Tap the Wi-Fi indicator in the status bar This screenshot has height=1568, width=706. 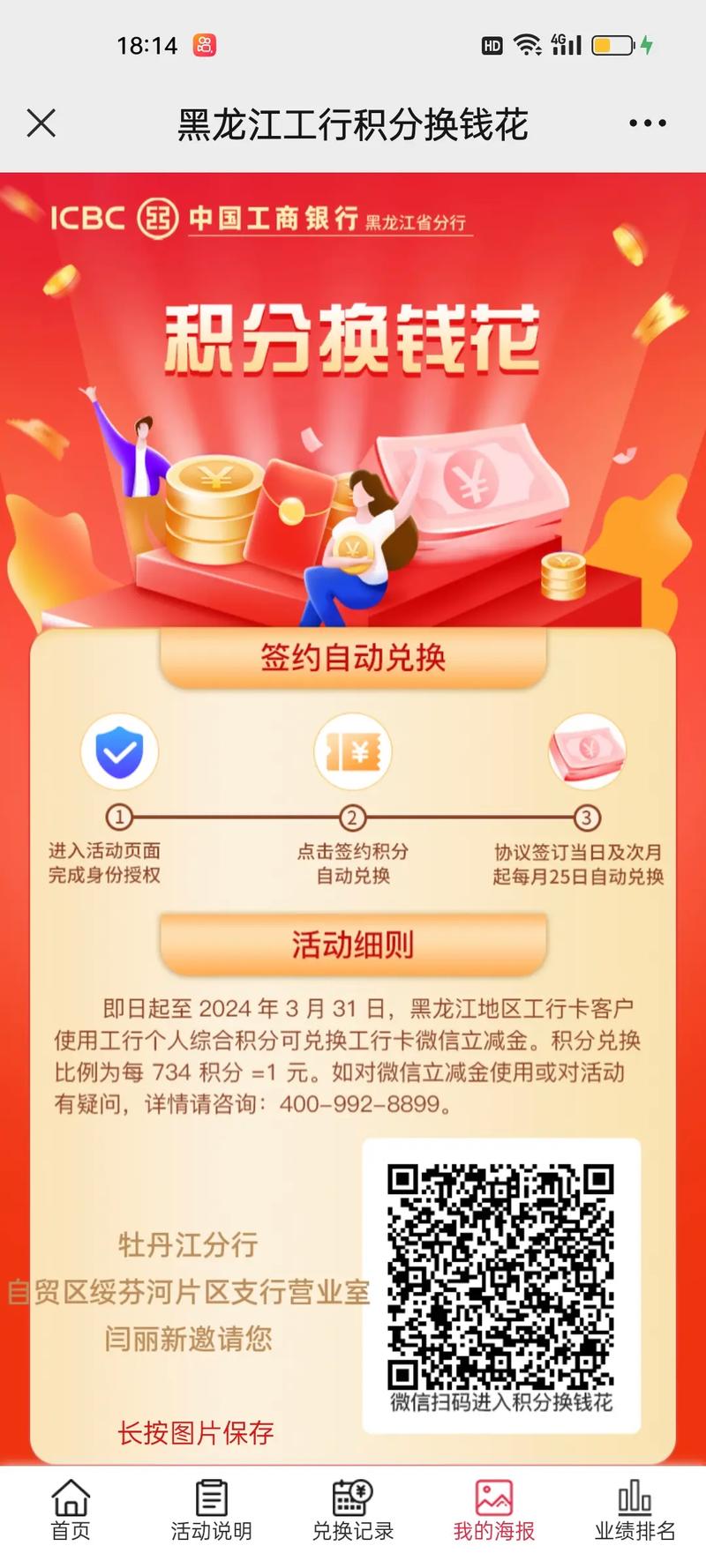(x=527, y=44)
